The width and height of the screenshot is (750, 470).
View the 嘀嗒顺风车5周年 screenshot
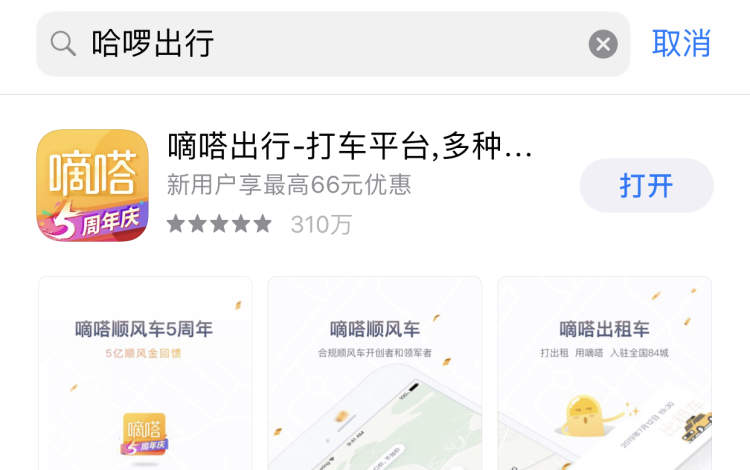click(145, 375)
